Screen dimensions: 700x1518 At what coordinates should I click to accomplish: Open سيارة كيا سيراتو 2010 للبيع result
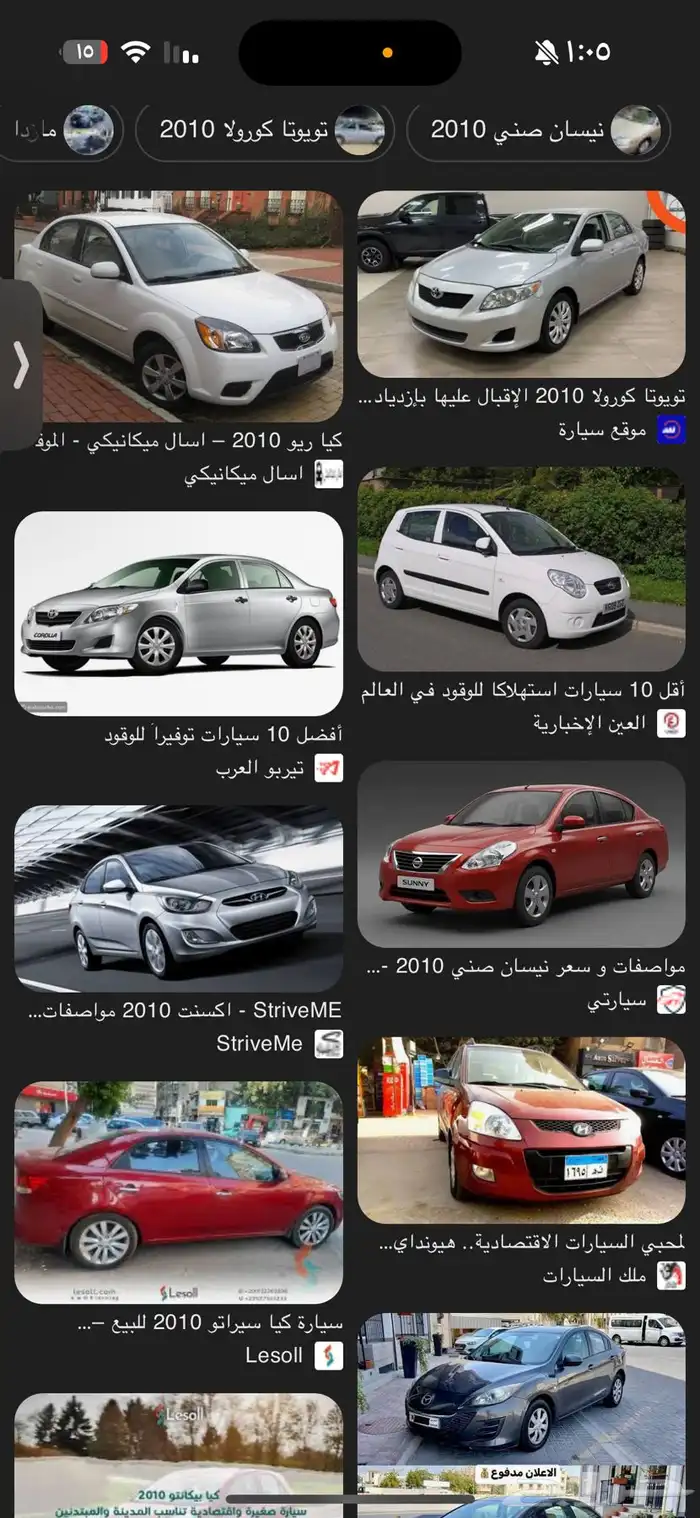[178, 1192]
